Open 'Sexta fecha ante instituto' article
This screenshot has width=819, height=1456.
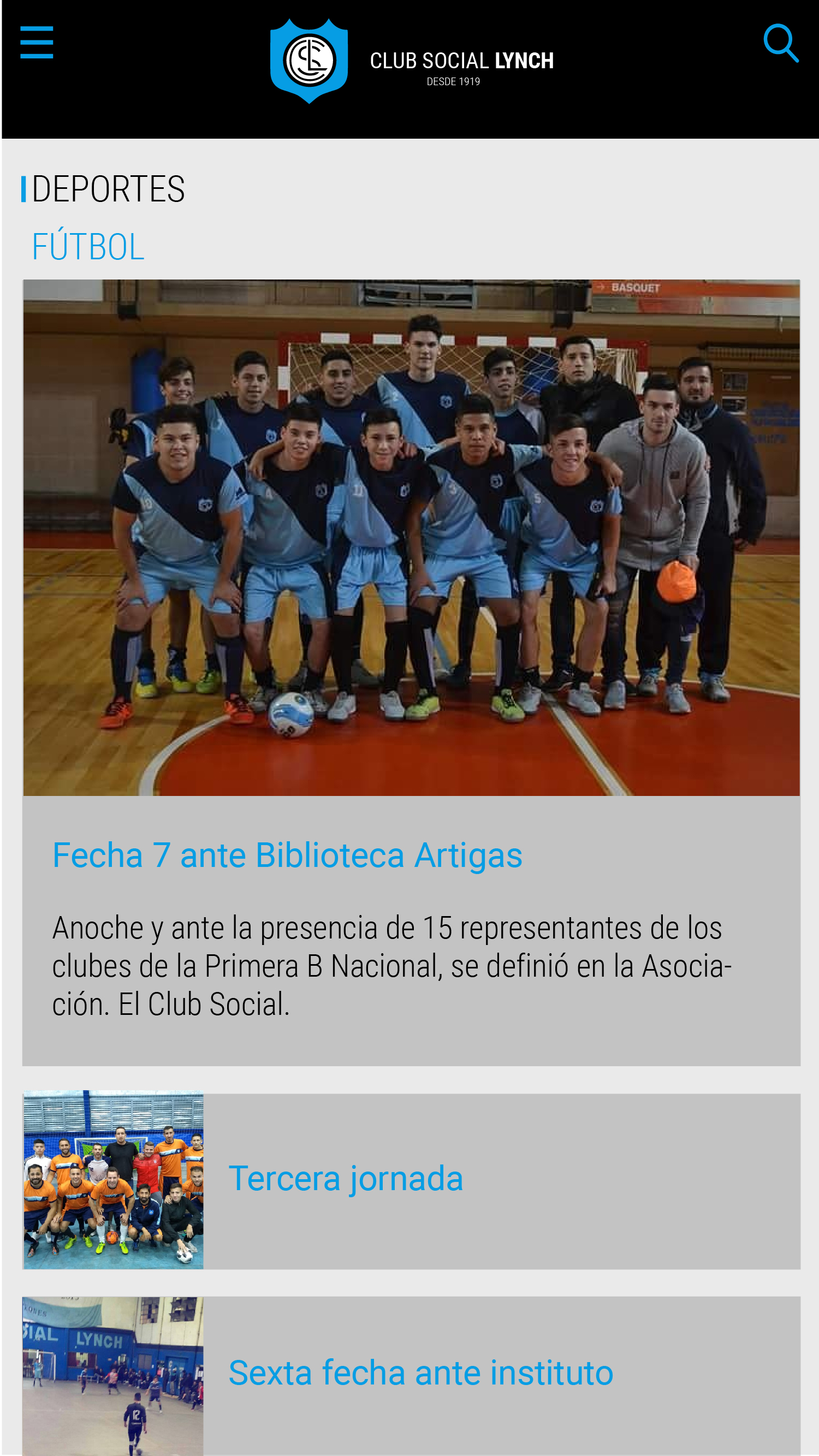(x=420, y=1373)
